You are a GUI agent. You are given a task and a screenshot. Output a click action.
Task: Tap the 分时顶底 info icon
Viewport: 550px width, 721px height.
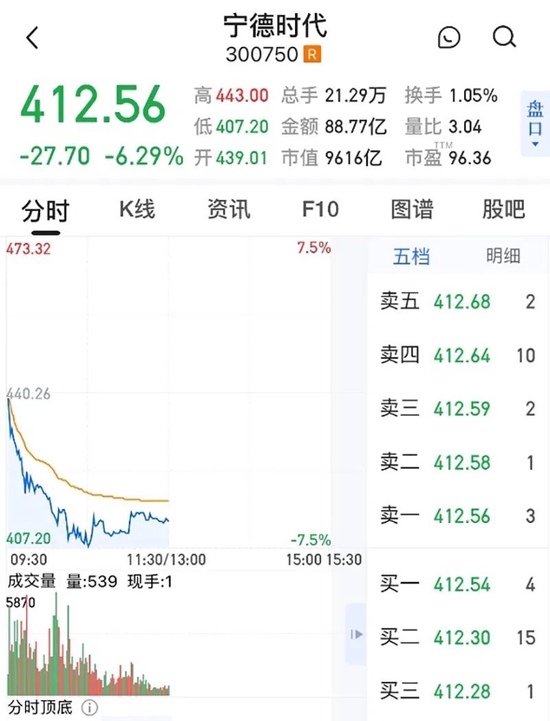coord(90,707)
